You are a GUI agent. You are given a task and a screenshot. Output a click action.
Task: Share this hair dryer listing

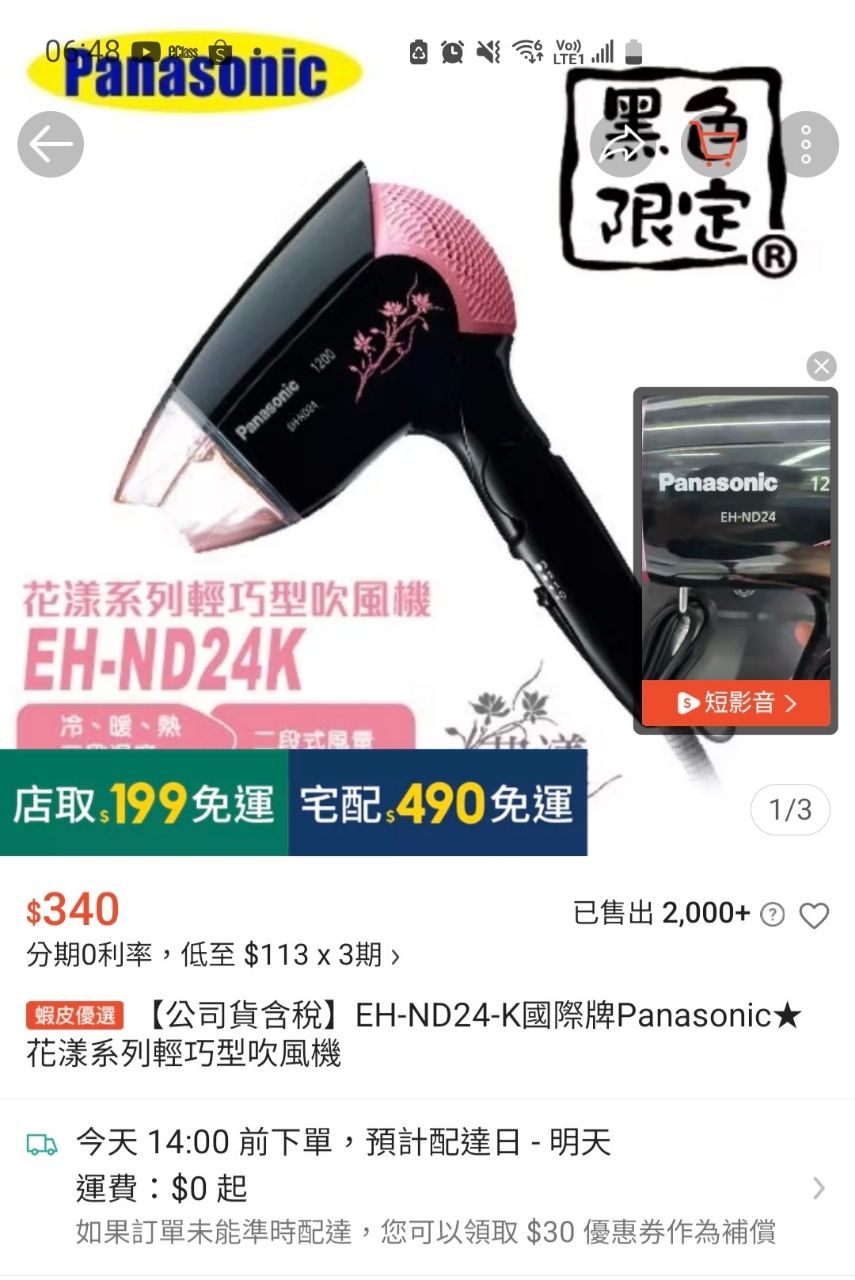click(x=623, y=145)
